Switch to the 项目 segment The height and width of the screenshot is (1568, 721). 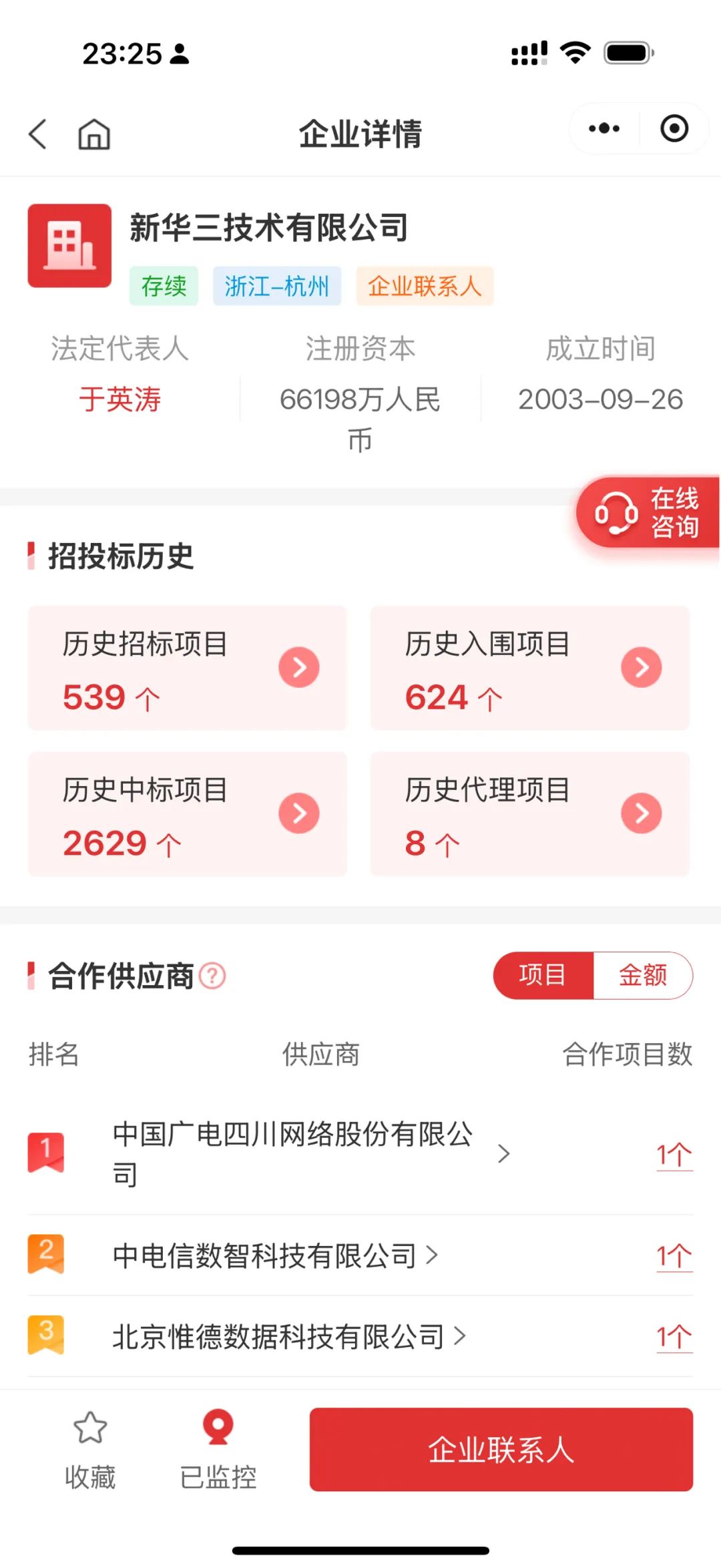[543, 975]
